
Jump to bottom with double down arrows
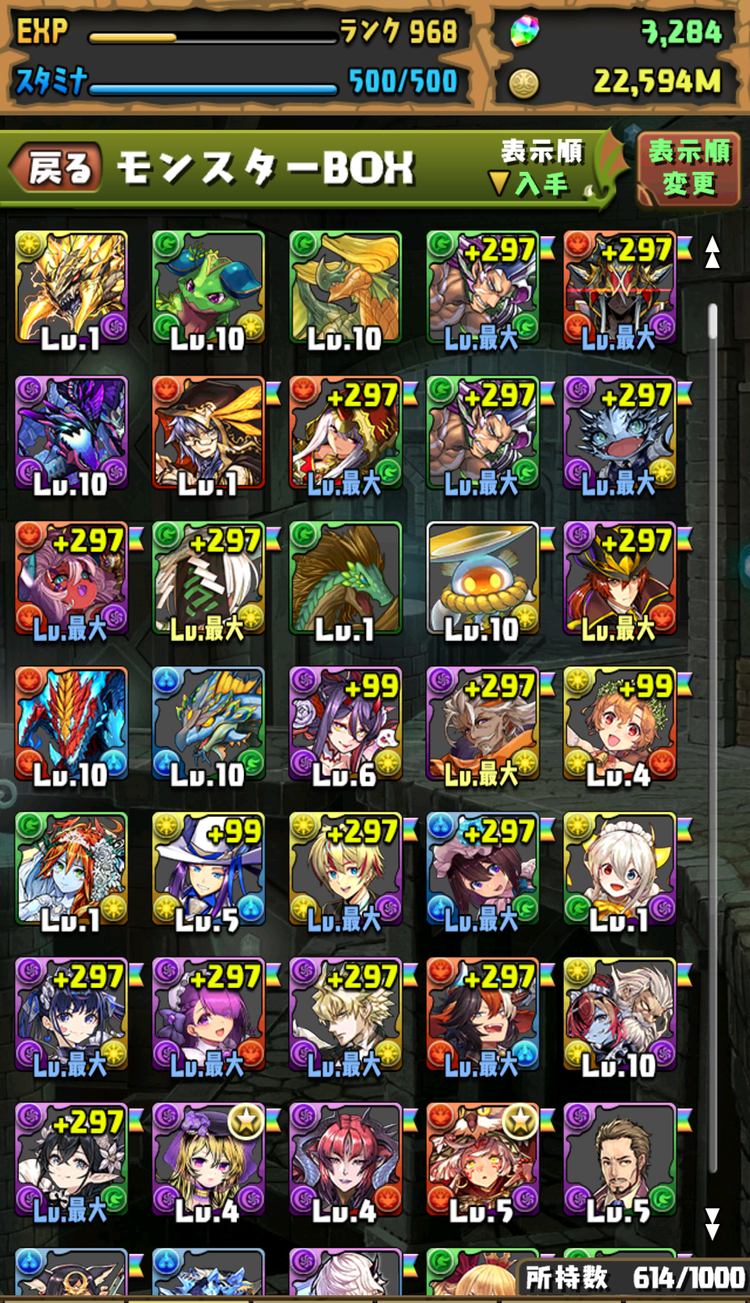click(712, 1222)
